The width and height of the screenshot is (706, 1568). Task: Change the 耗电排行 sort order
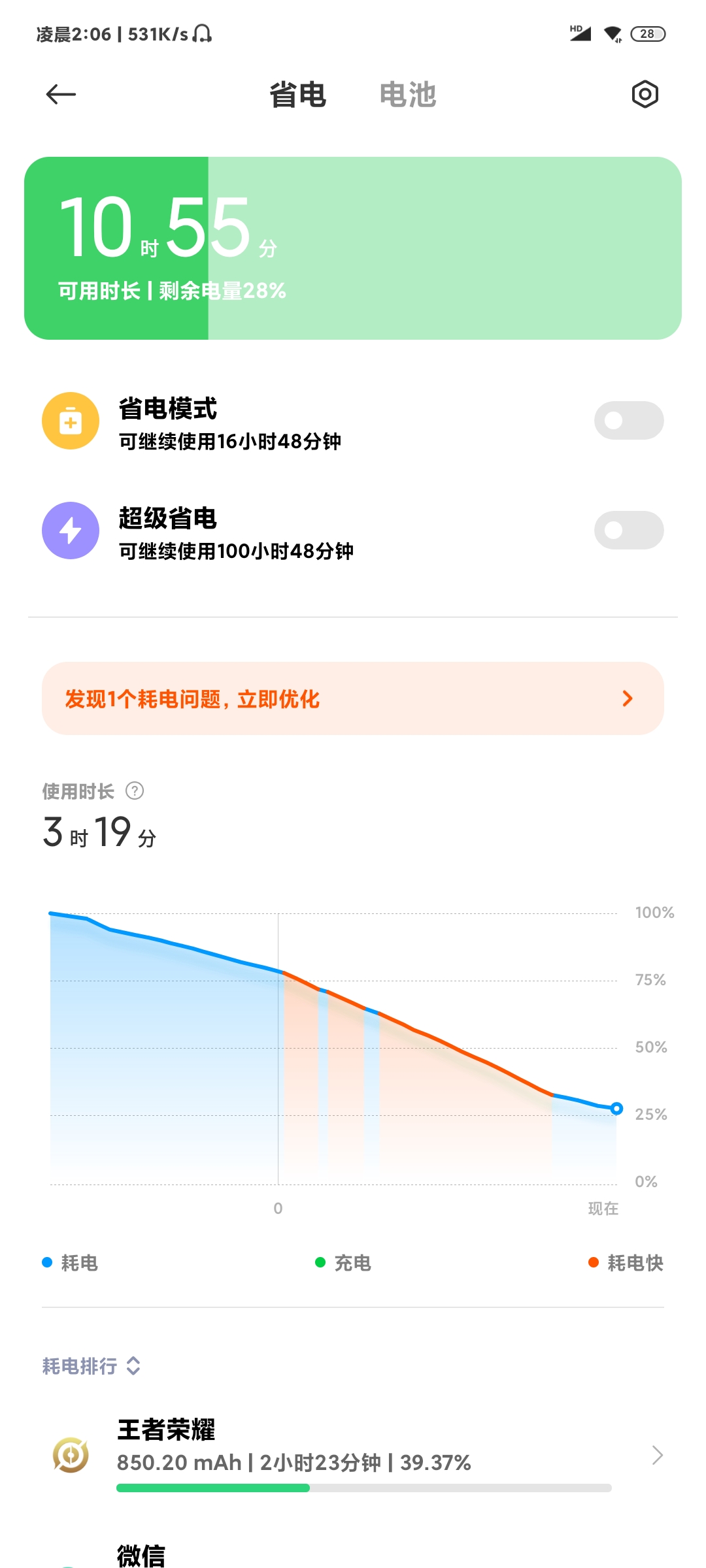pyautogui.click(x=92, y=1365)
